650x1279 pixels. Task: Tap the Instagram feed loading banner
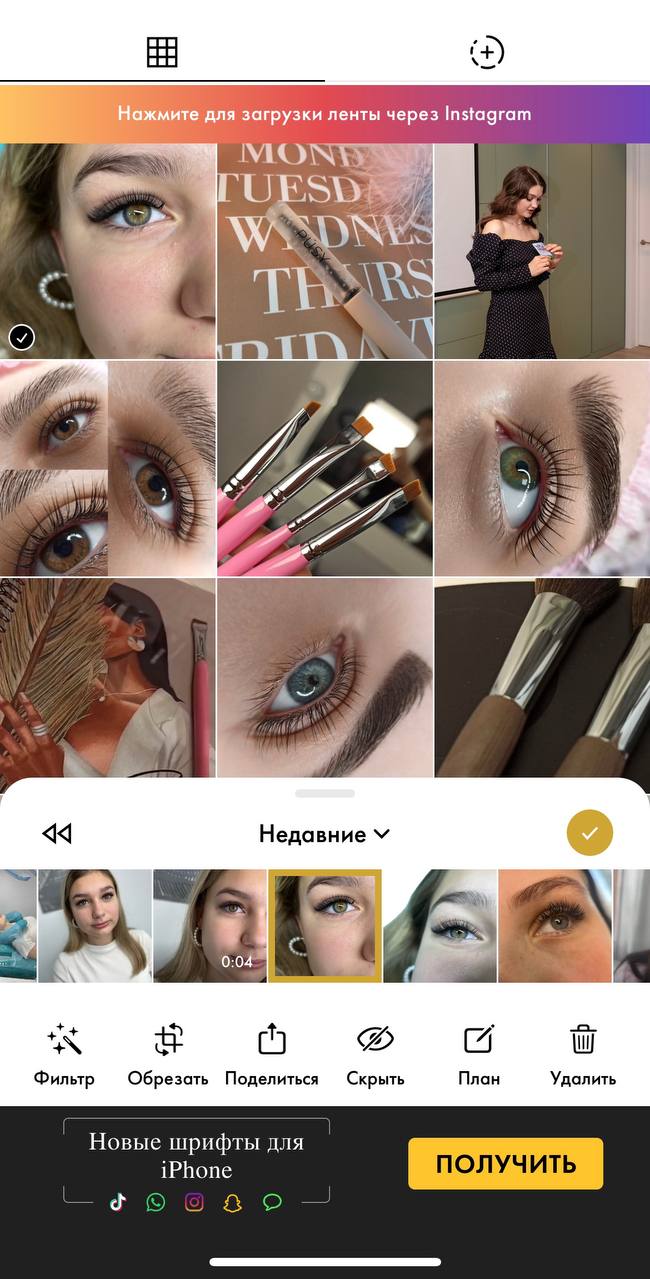(325, 114)
